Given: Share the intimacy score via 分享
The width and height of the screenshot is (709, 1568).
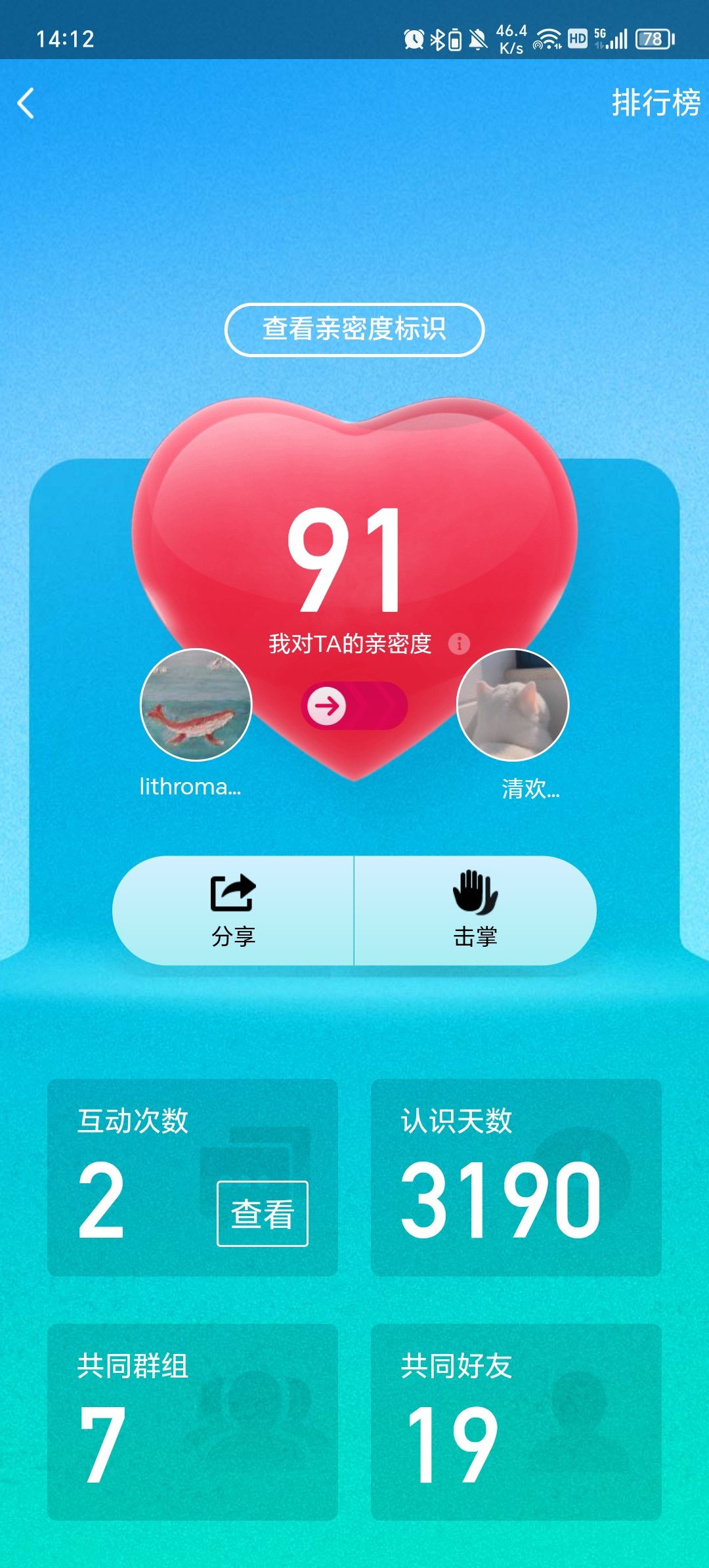Looking at the screenshot, I should pyautogui.click(x=233, y=910).
